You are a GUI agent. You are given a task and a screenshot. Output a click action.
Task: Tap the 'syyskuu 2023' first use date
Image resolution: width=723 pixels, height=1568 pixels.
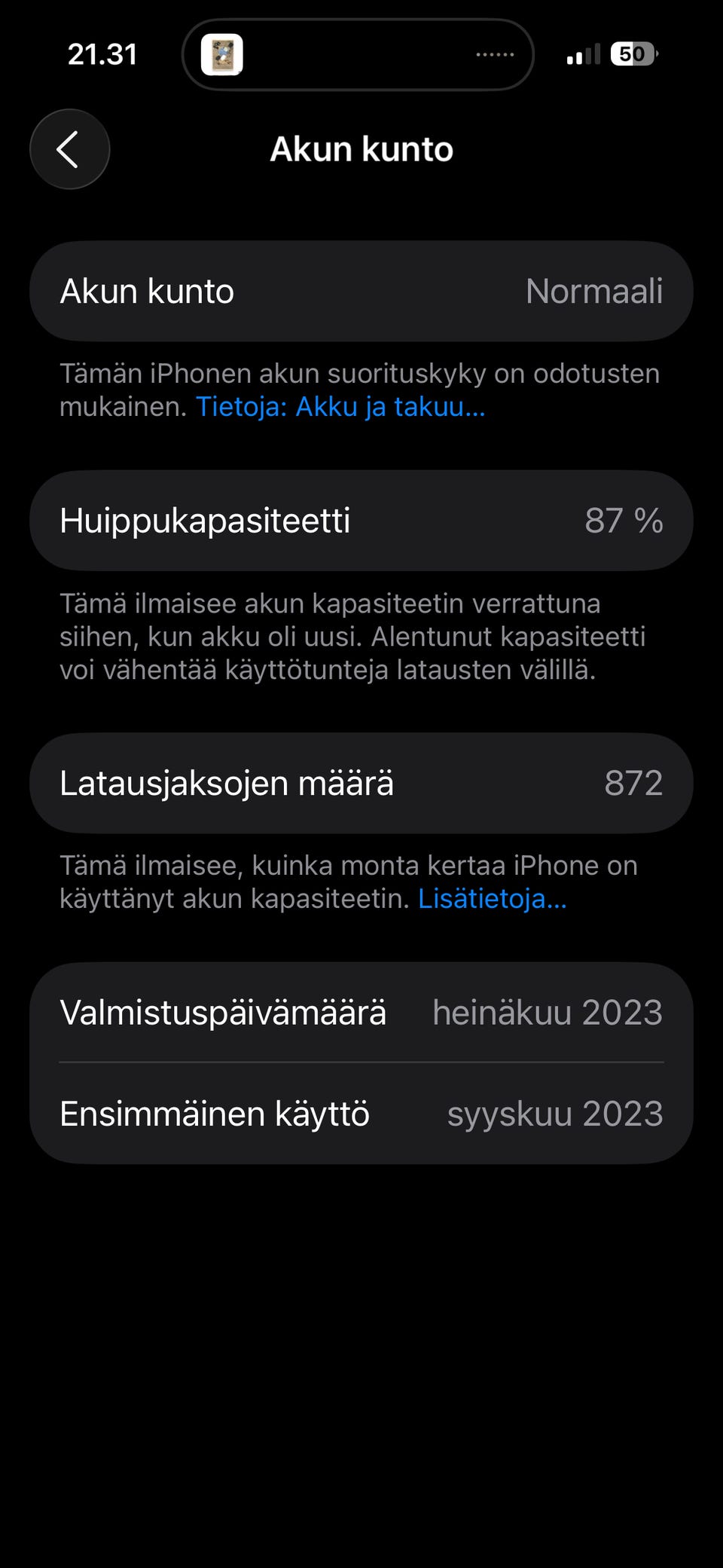tap(554, 1114)
